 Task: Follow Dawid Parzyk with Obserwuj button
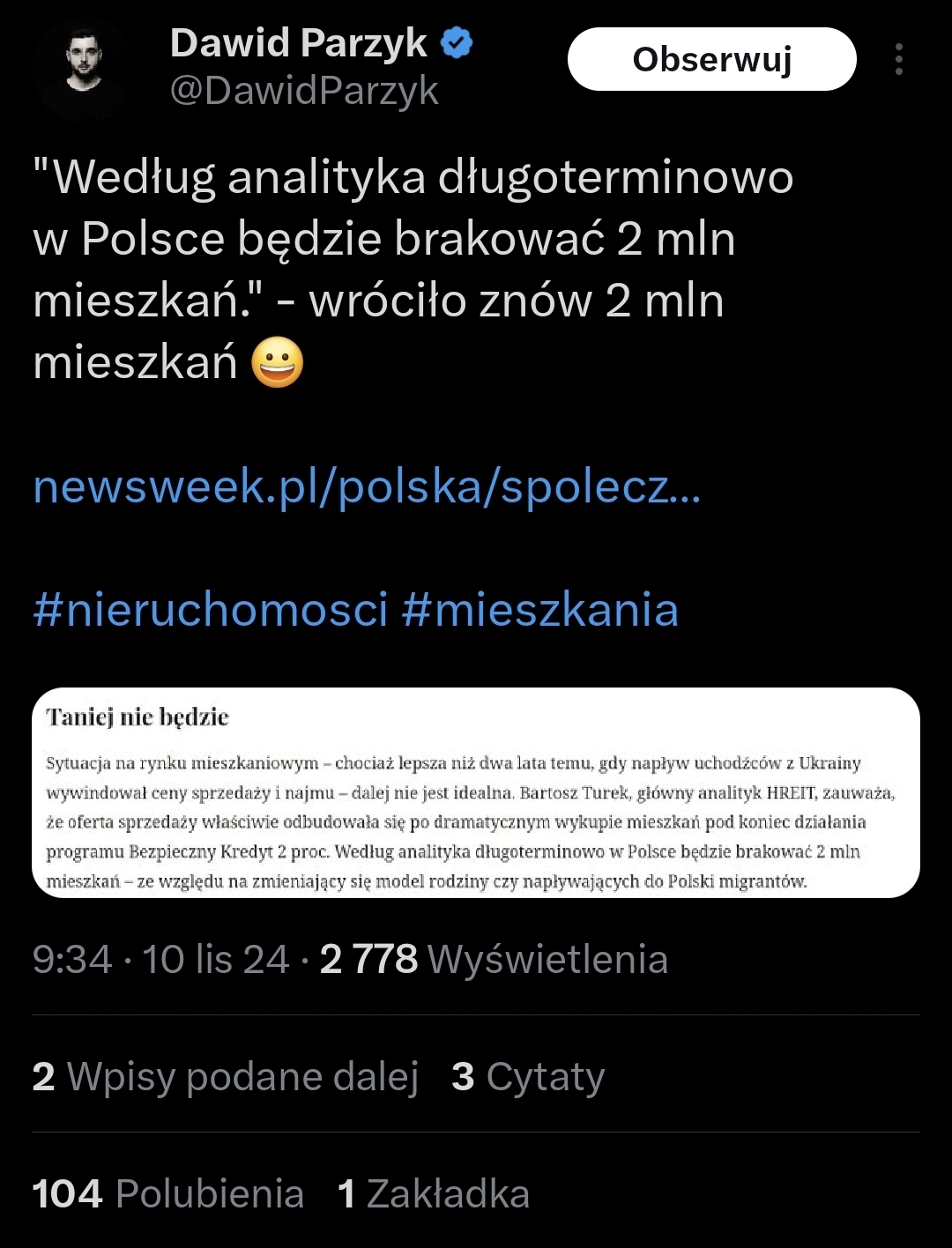coord(711,59)
